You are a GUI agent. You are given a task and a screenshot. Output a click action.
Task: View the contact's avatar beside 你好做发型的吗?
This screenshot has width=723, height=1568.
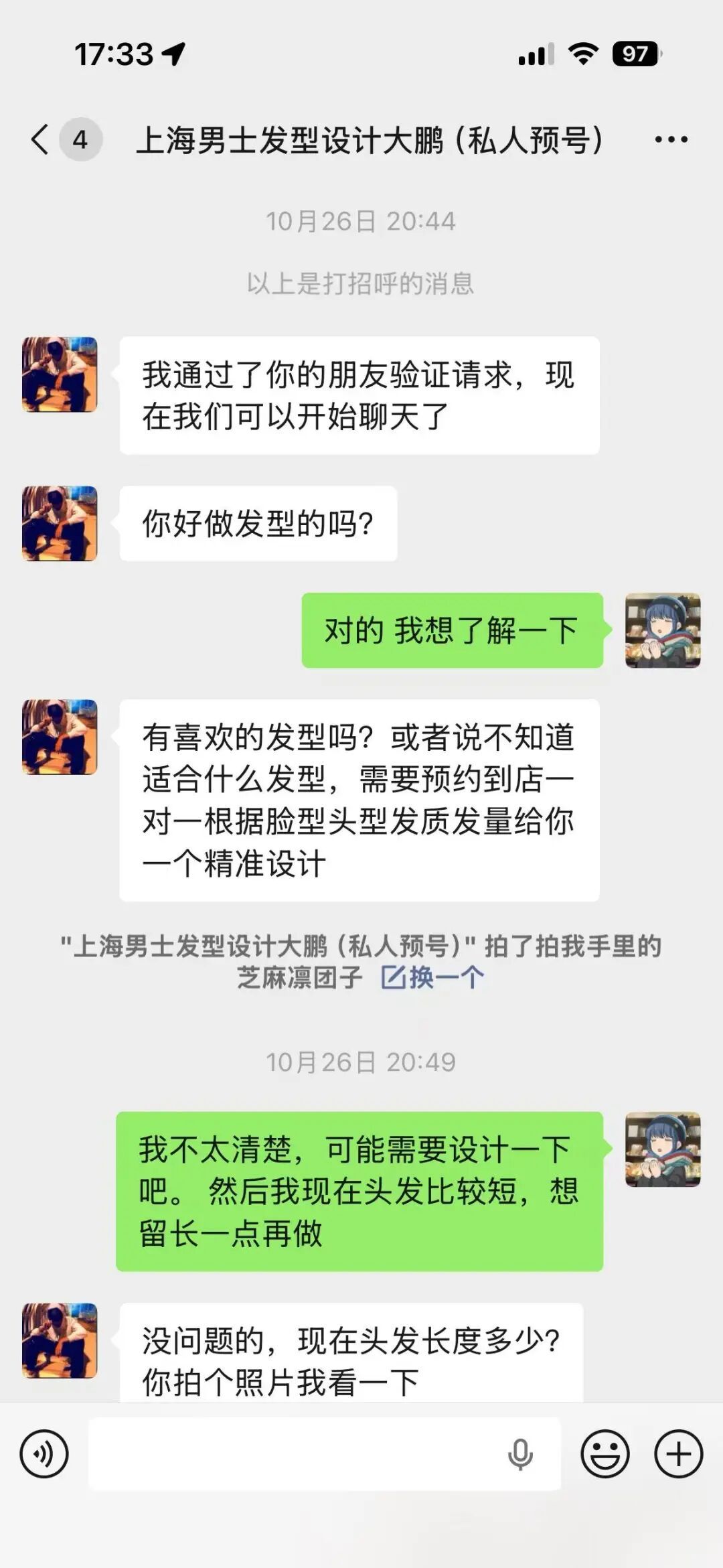60,524
